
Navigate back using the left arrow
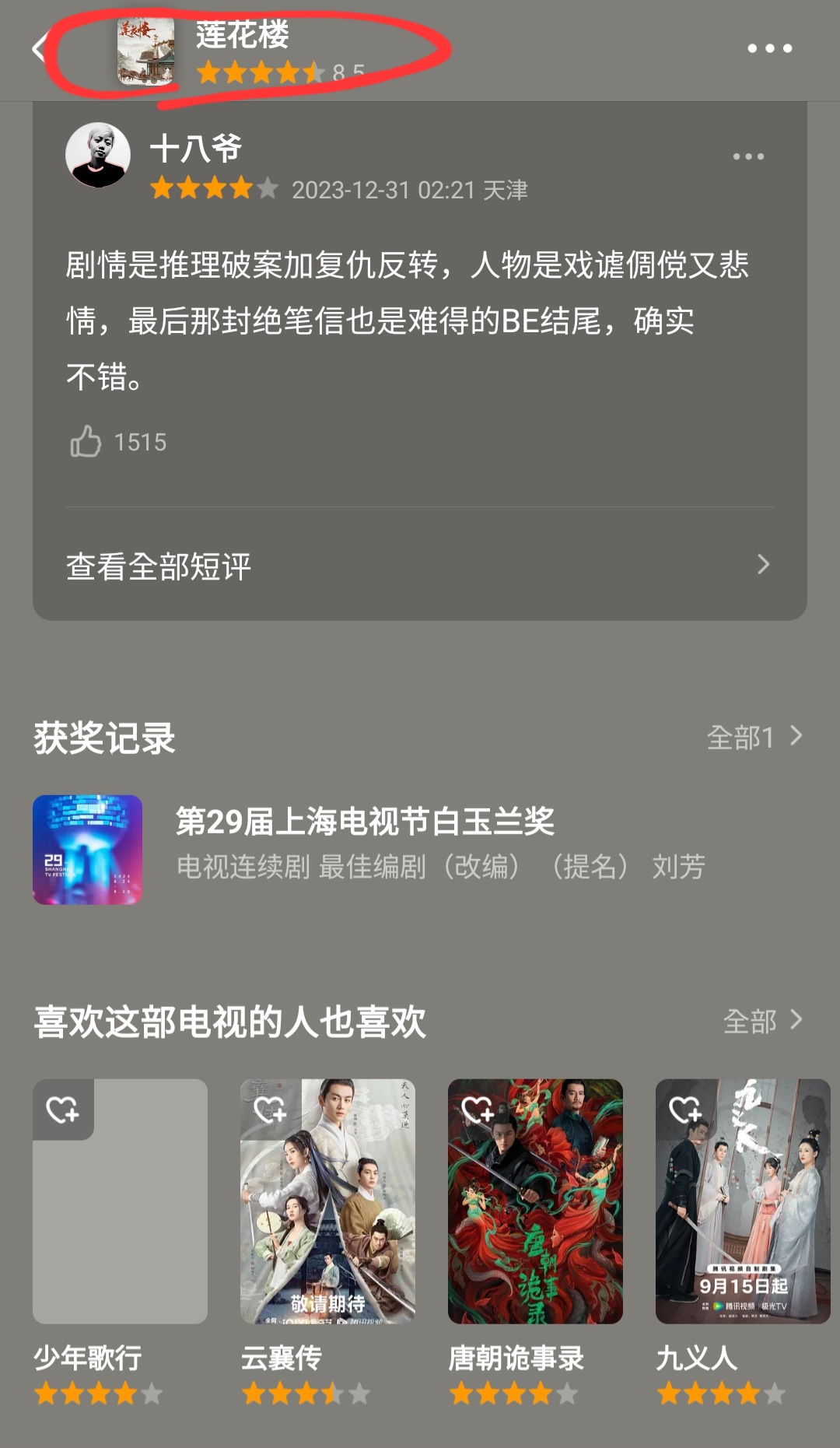pyautogui.click(x=38, y=48)
